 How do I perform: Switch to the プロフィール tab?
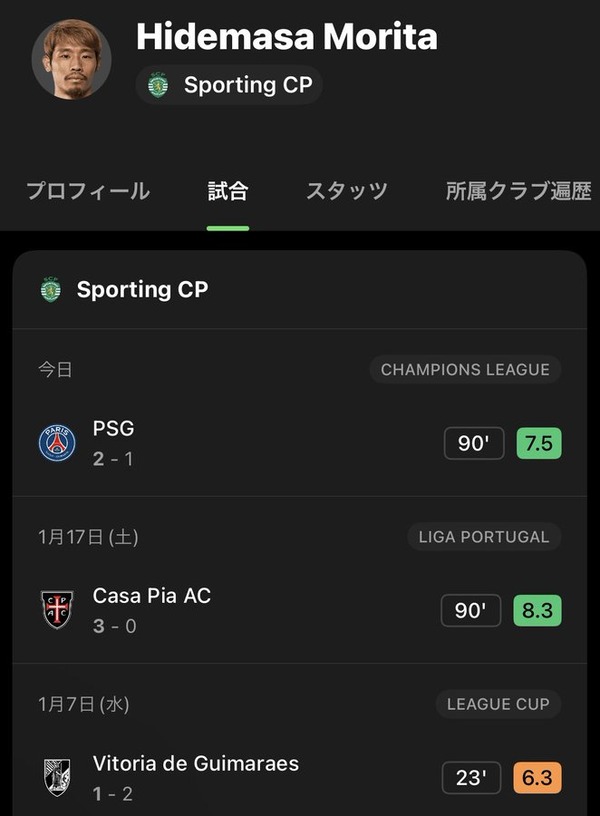[x=88, y=191]
